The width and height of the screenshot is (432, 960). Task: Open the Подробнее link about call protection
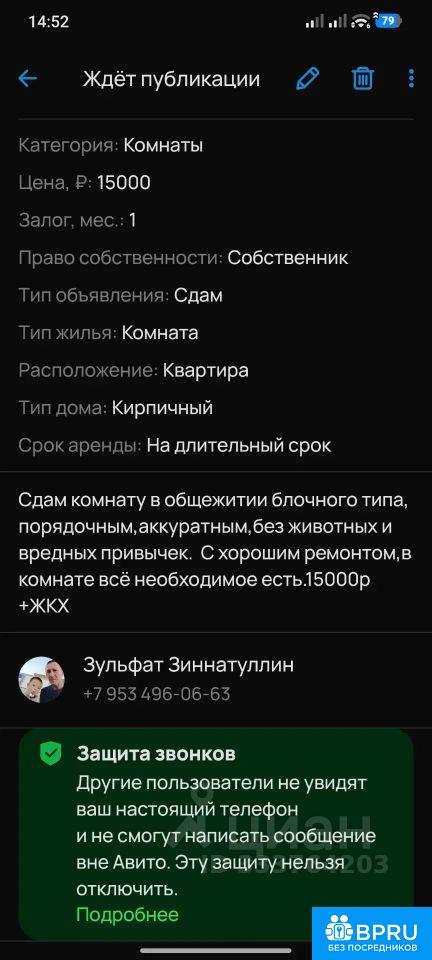pos(127,915)
